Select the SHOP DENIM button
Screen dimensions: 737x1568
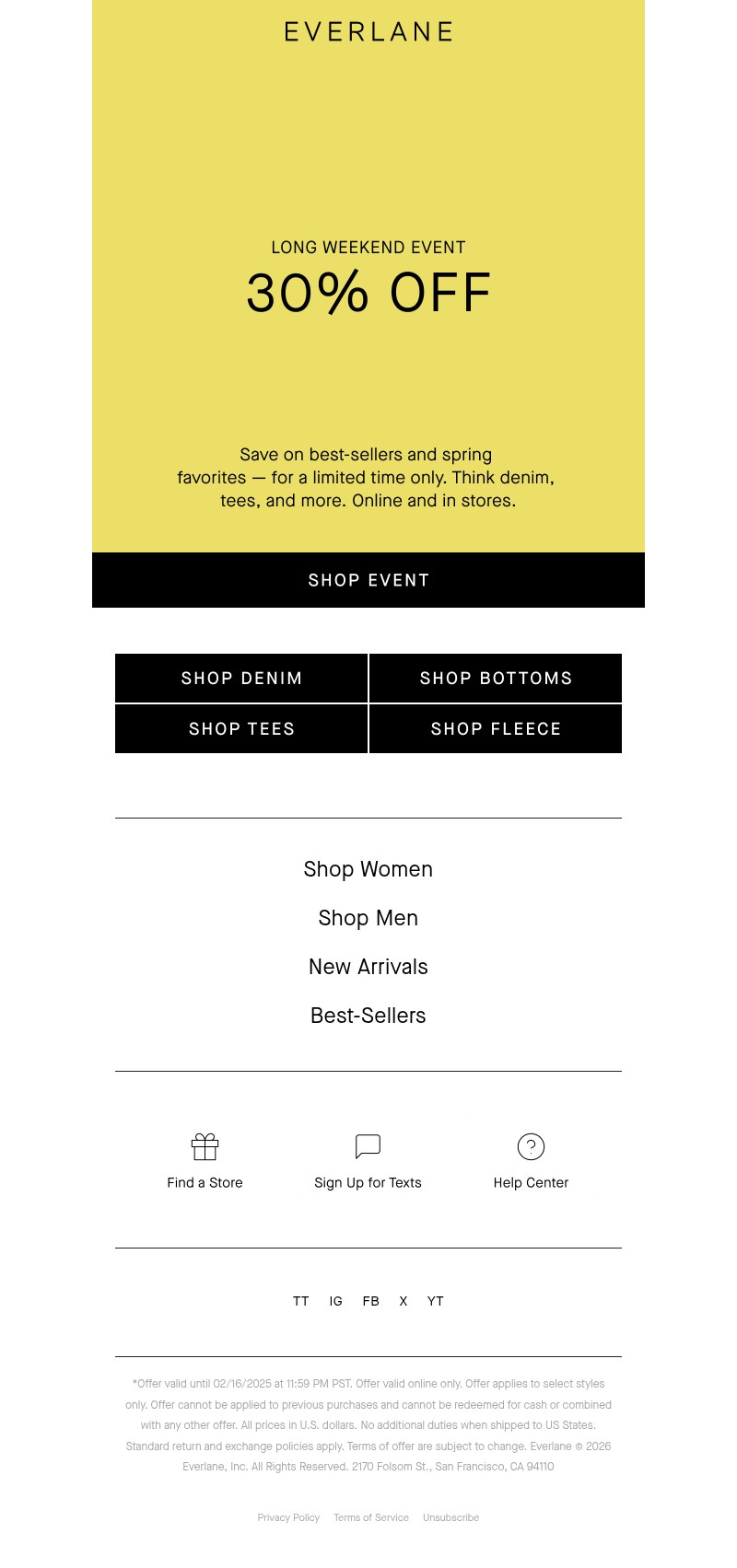[x=240, y=679]
